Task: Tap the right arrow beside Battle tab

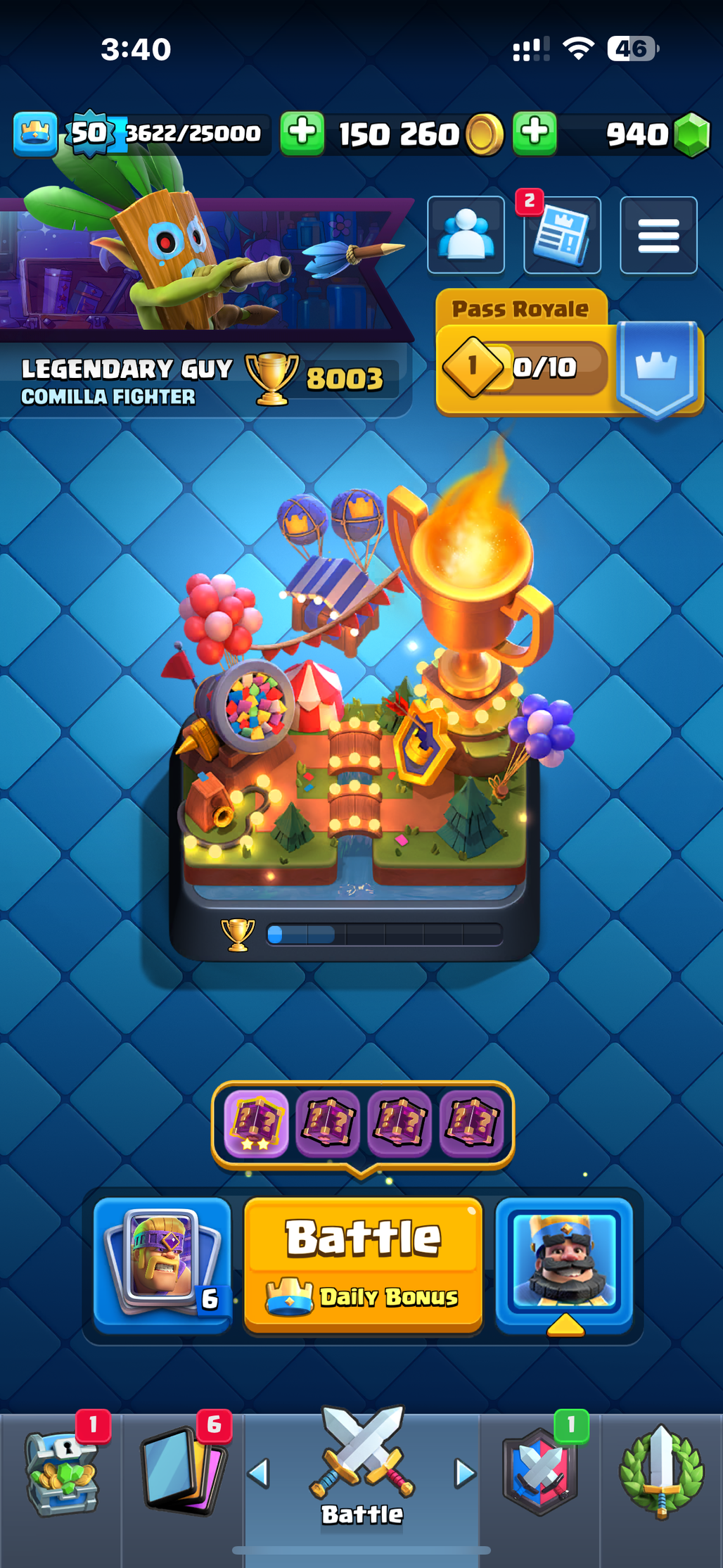Action: pos(465,1472)
